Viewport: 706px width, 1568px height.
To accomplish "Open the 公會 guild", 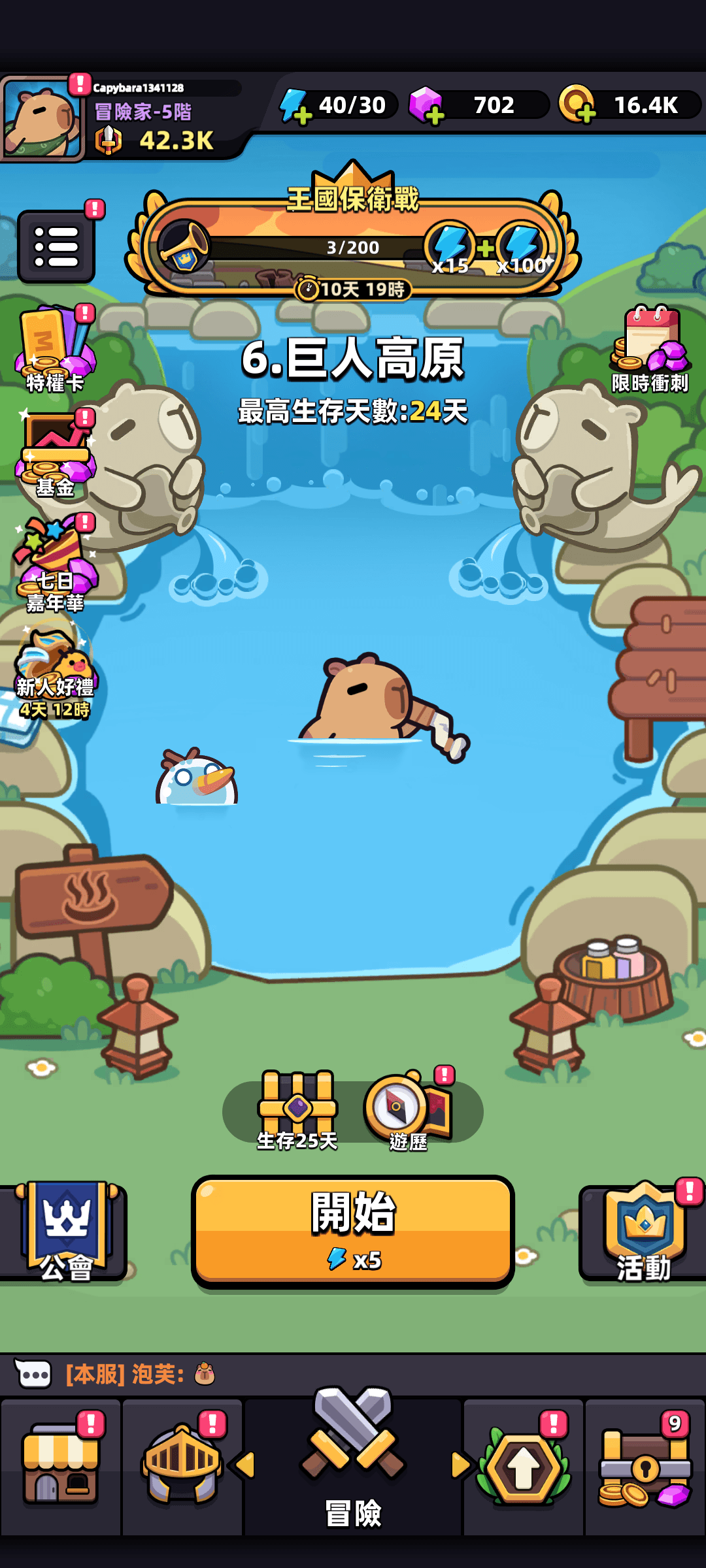I will click(65, 1231).
